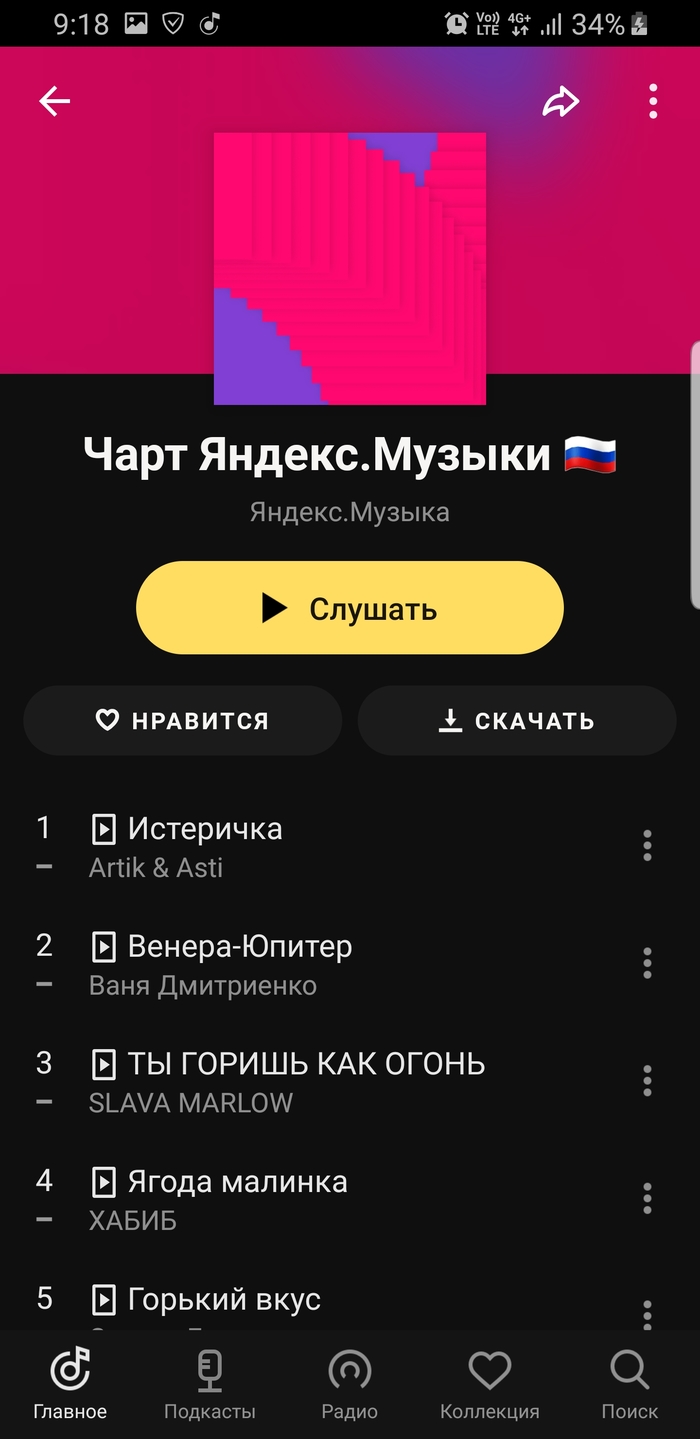Open the Радио tab
Image resolution: width=700 pixels, height=1439 pixels.
[350, 1385]
